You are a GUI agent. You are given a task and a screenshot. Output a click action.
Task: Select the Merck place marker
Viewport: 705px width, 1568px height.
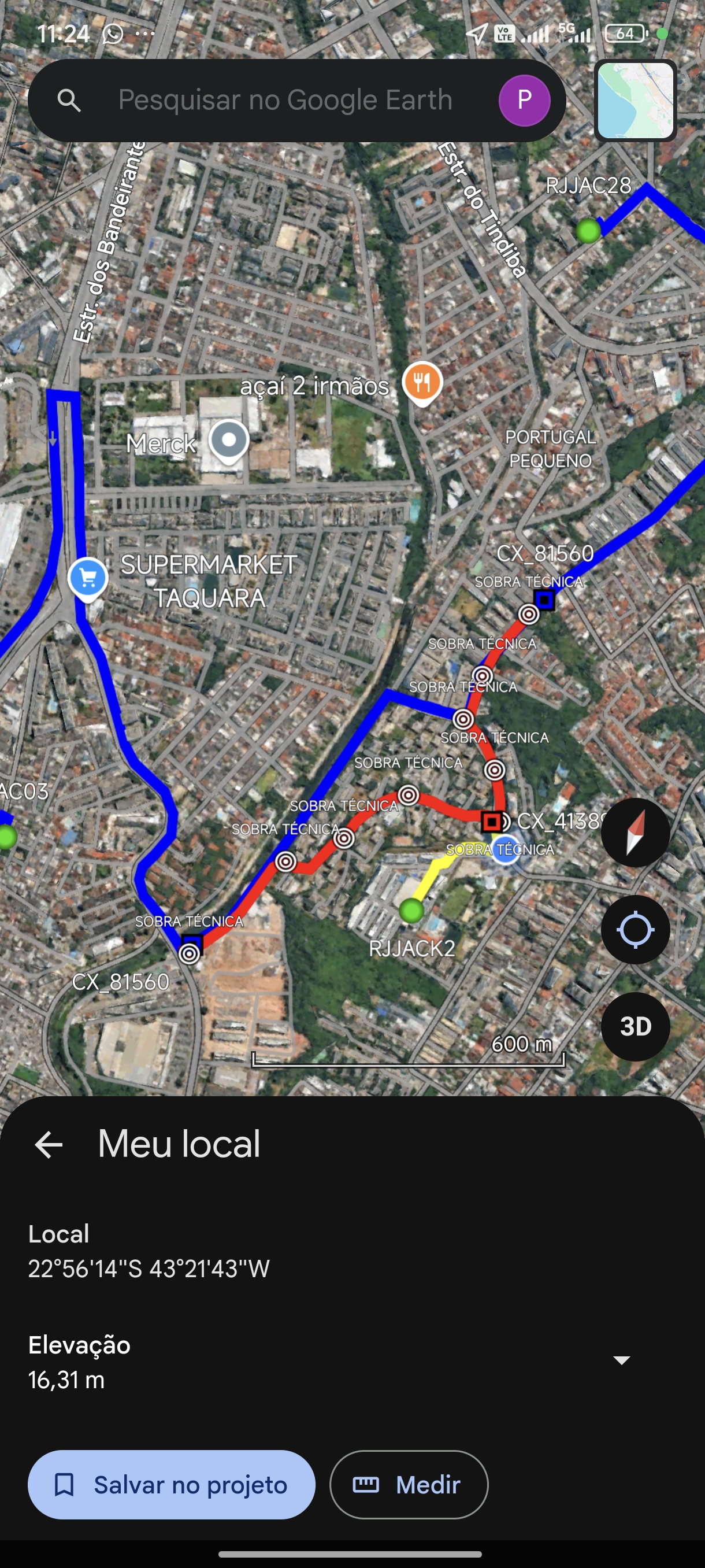pyautogui.click(x=229, y=442)
